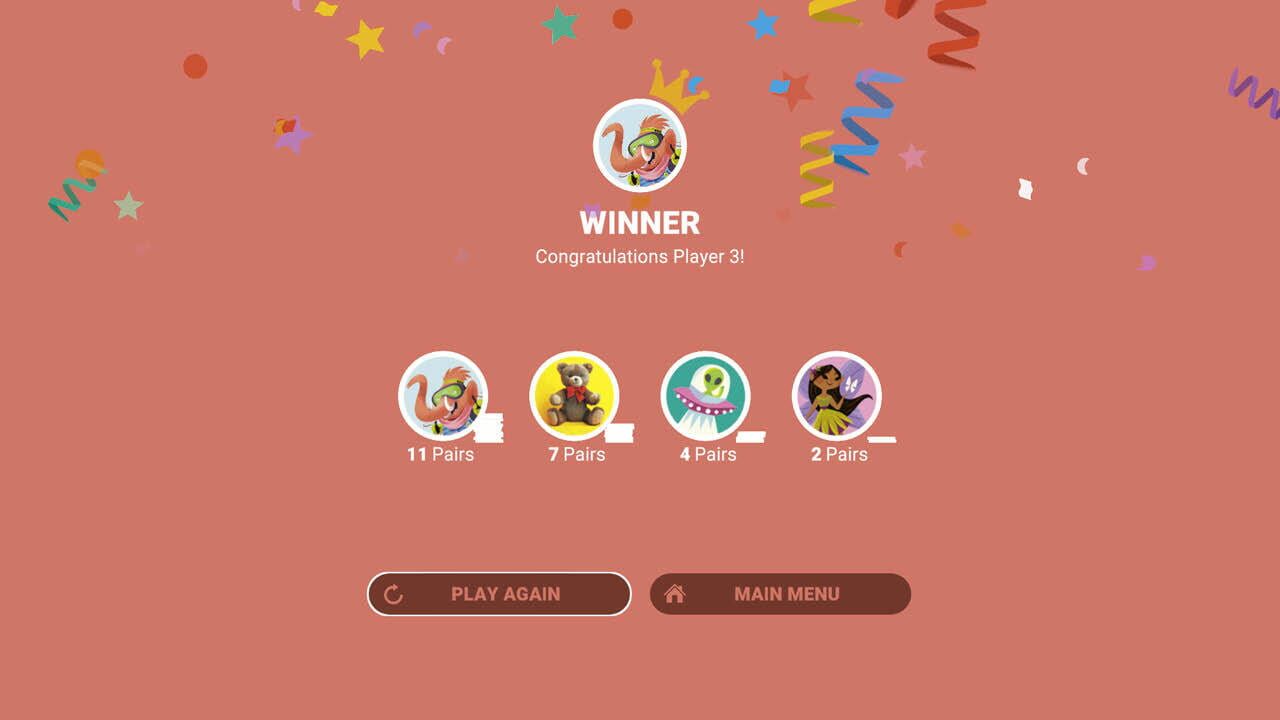1280x720 pixels.
Task: Tap the Play Again button
Action: click(499, 594)
